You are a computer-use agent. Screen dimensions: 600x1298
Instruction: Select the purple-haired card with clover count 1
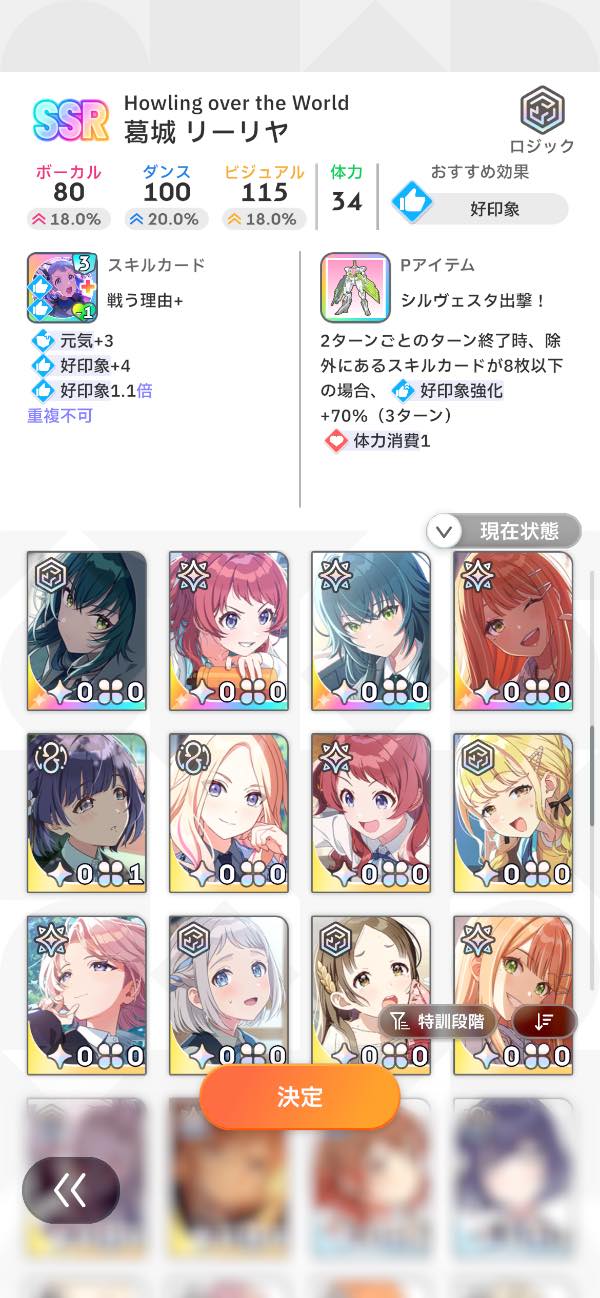point(87,812)
